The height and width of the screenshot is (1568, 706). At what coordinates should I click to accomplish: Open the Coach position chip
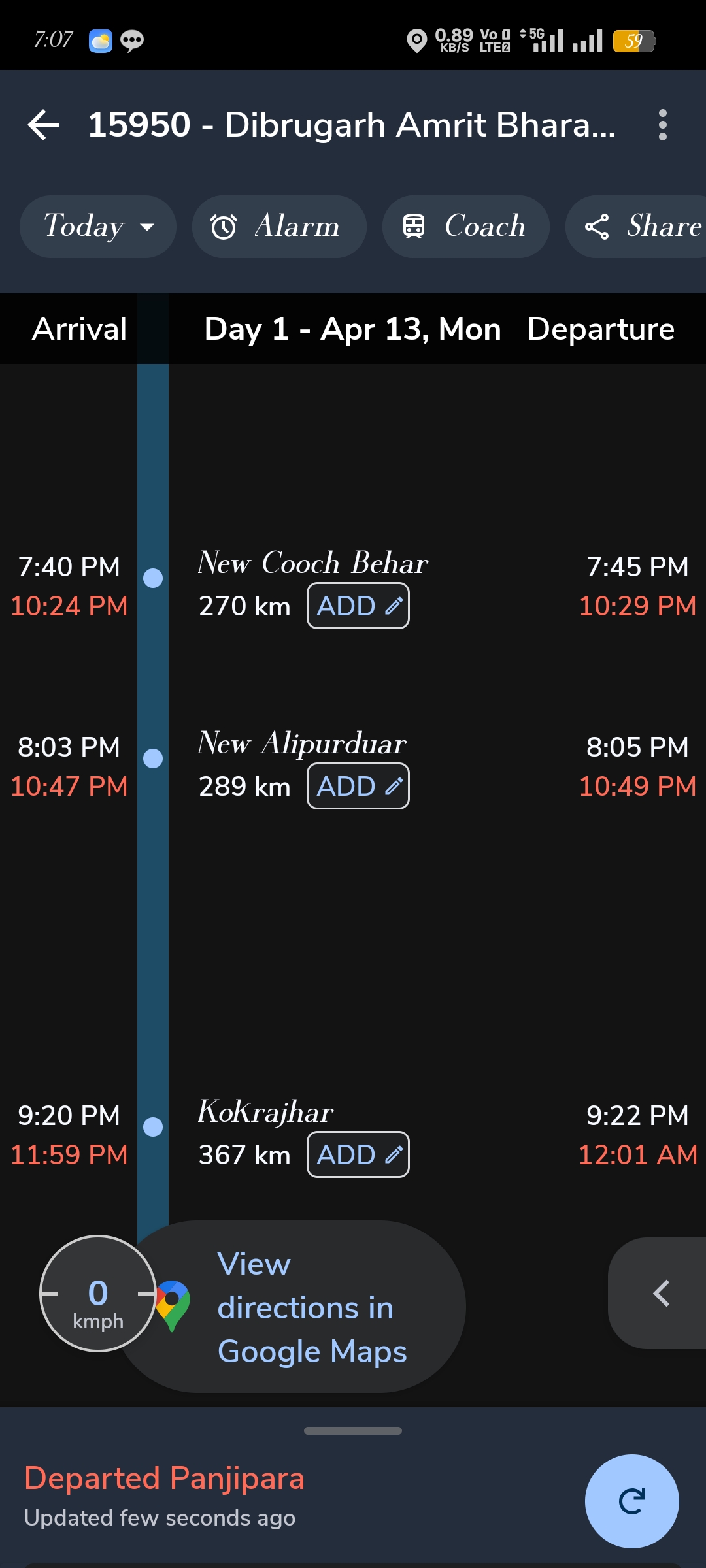[x=465, y=227]
